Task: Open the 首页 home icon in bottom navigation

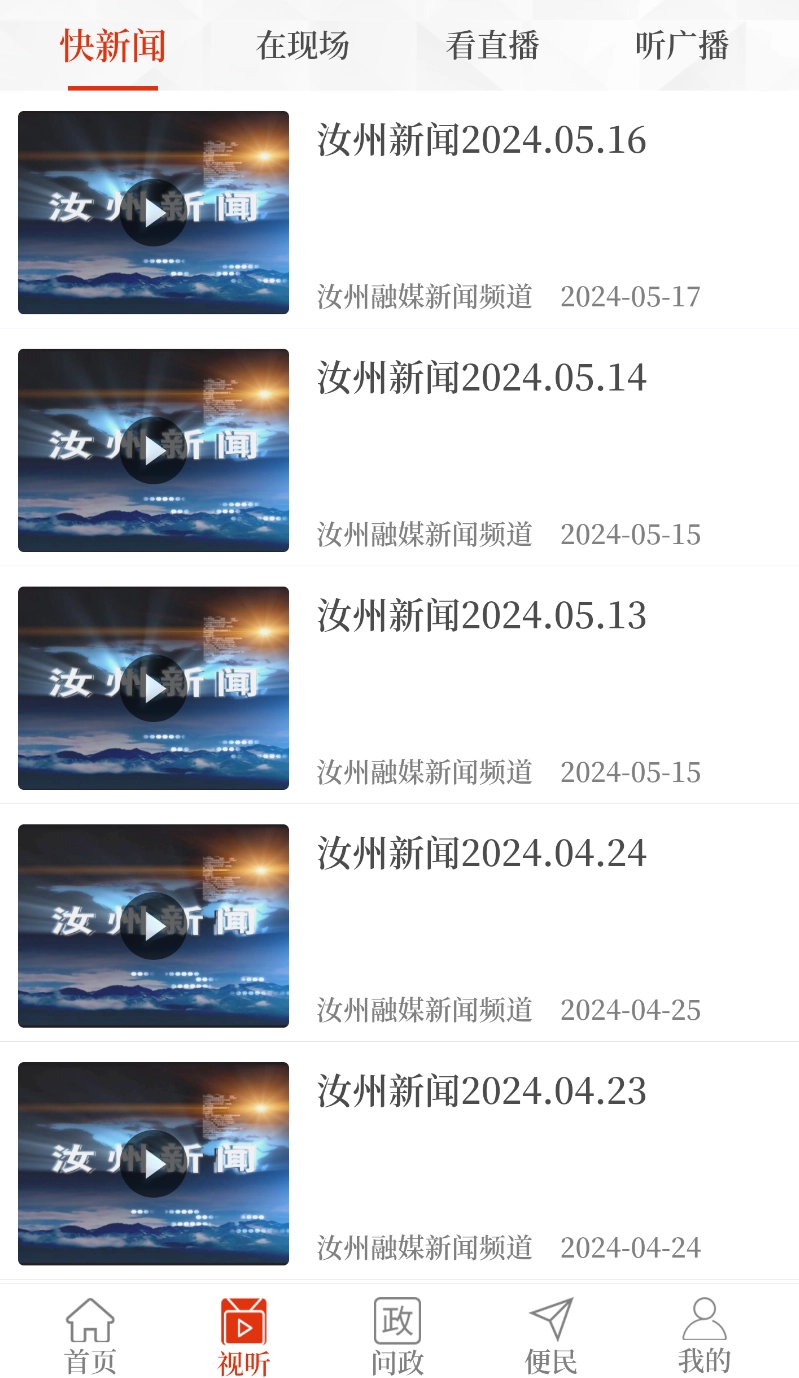Action: click(89, 1330)
